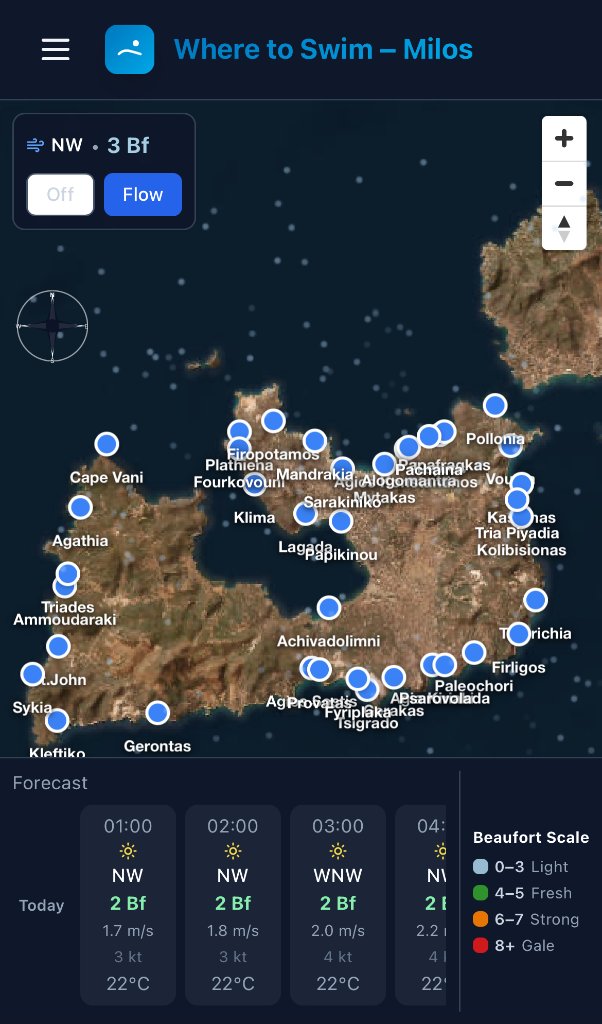Open the Kleftiko beach marker
Image resolution: width=602 pixels, height=1024 pixels.
(57, 720)
